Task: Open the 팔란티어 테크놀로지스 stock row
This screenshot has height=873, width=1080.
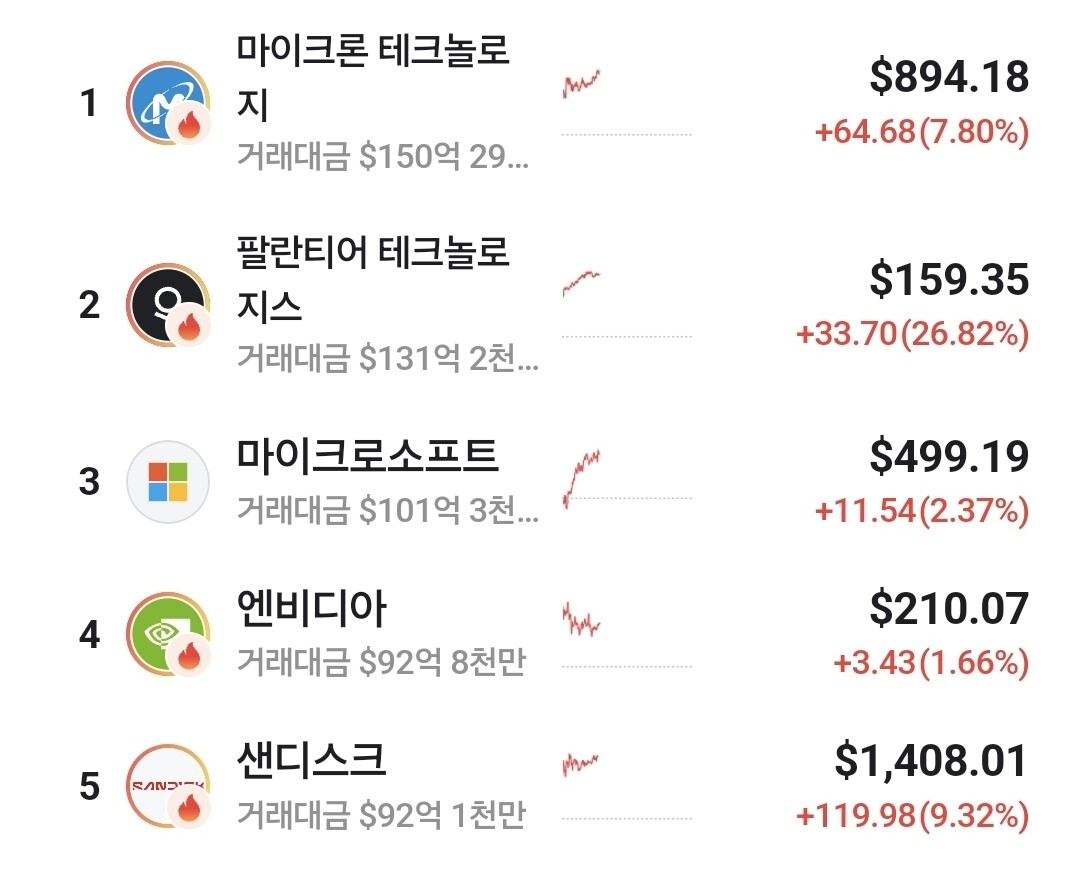Action: click(x=540, y=305)
